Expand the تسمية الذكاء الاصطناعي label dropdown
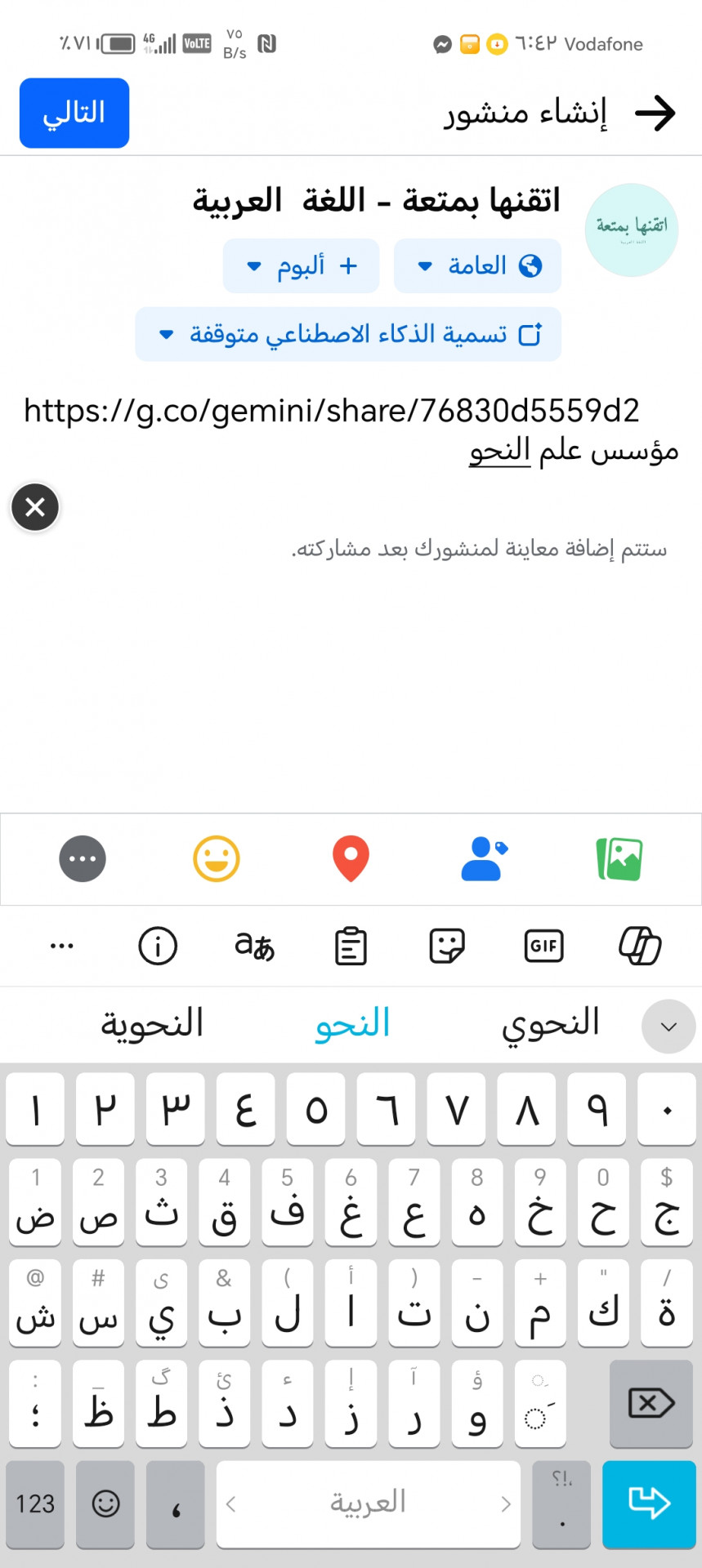This screenshot has width=702, height=1568. coord(348,334)
